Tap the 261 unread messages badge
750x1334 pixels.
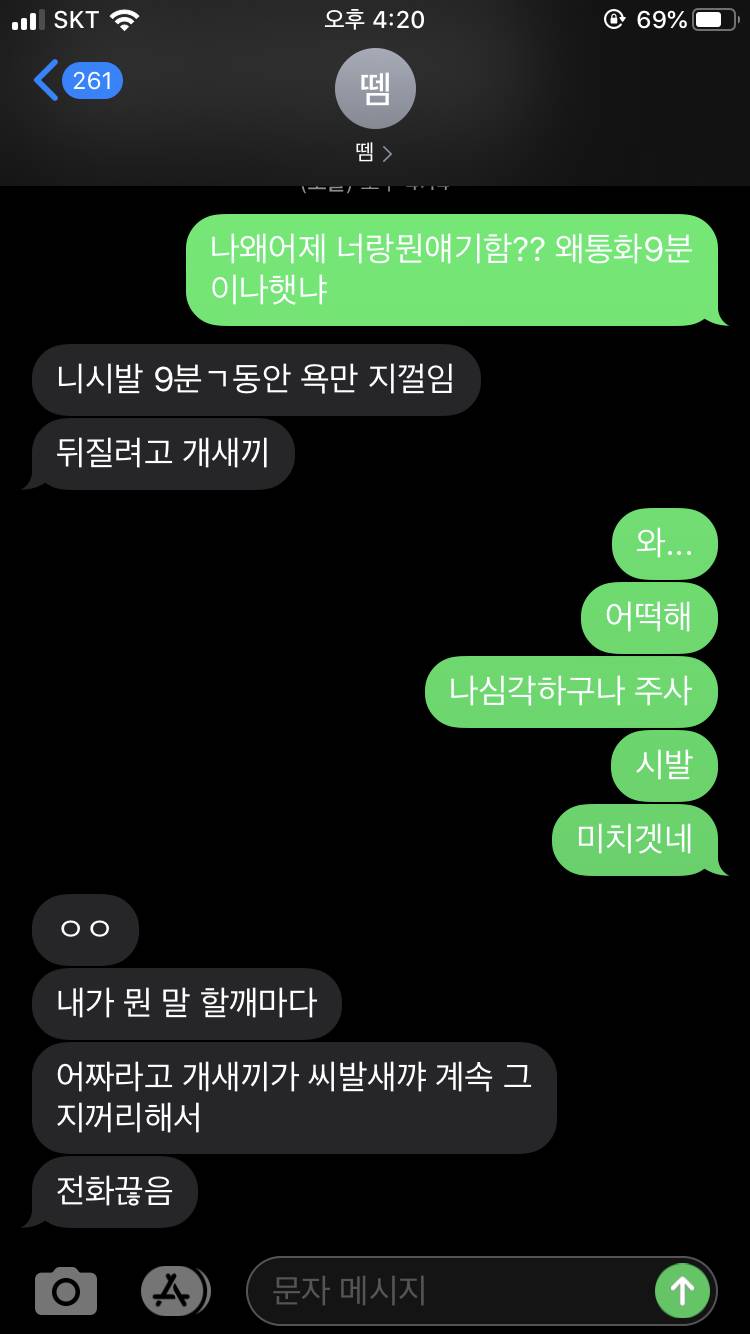91,80
